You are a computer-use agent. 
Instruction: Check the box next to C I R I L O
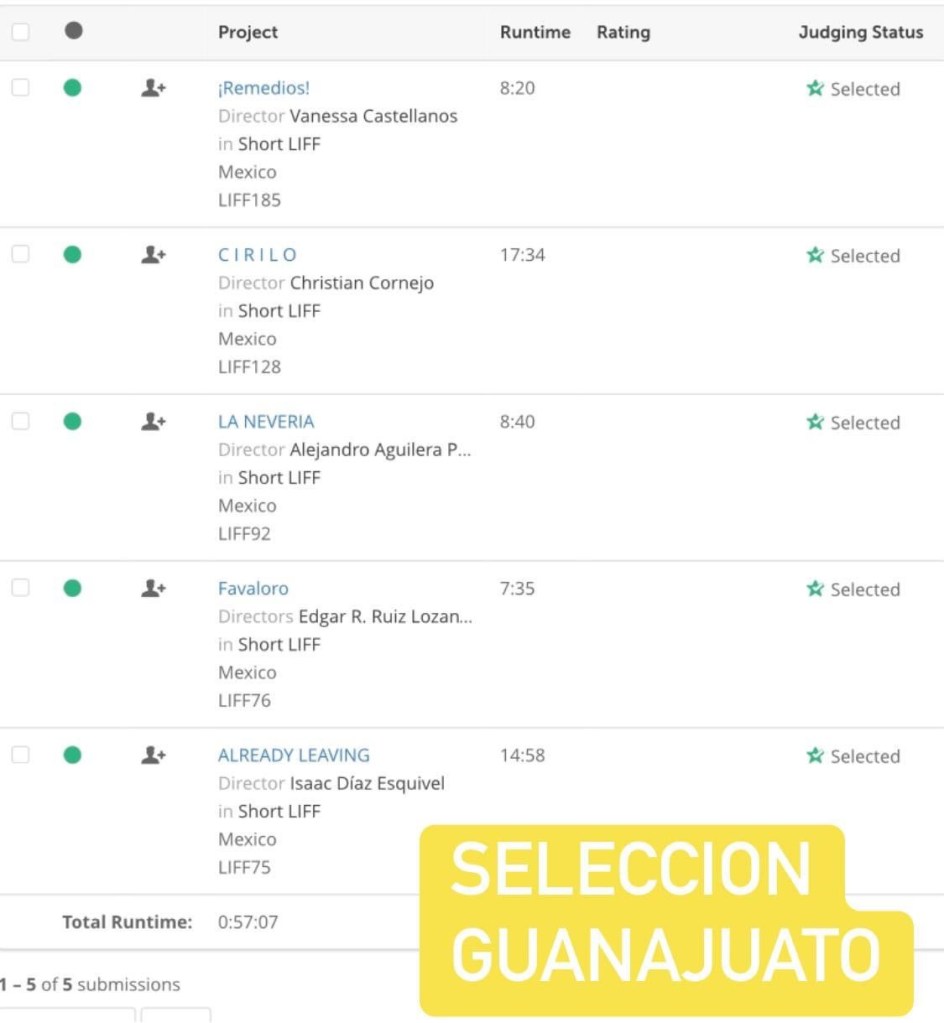20,254
